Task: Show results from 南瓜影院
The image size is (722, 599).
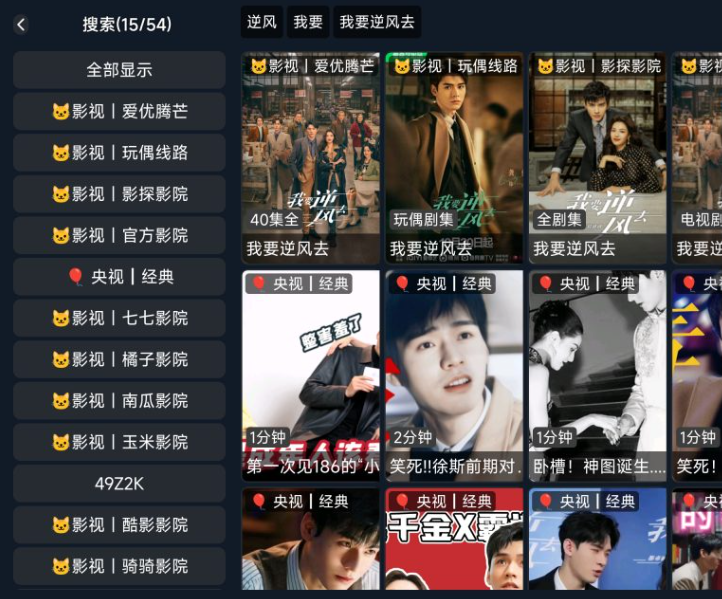Action: coord(119,400)
